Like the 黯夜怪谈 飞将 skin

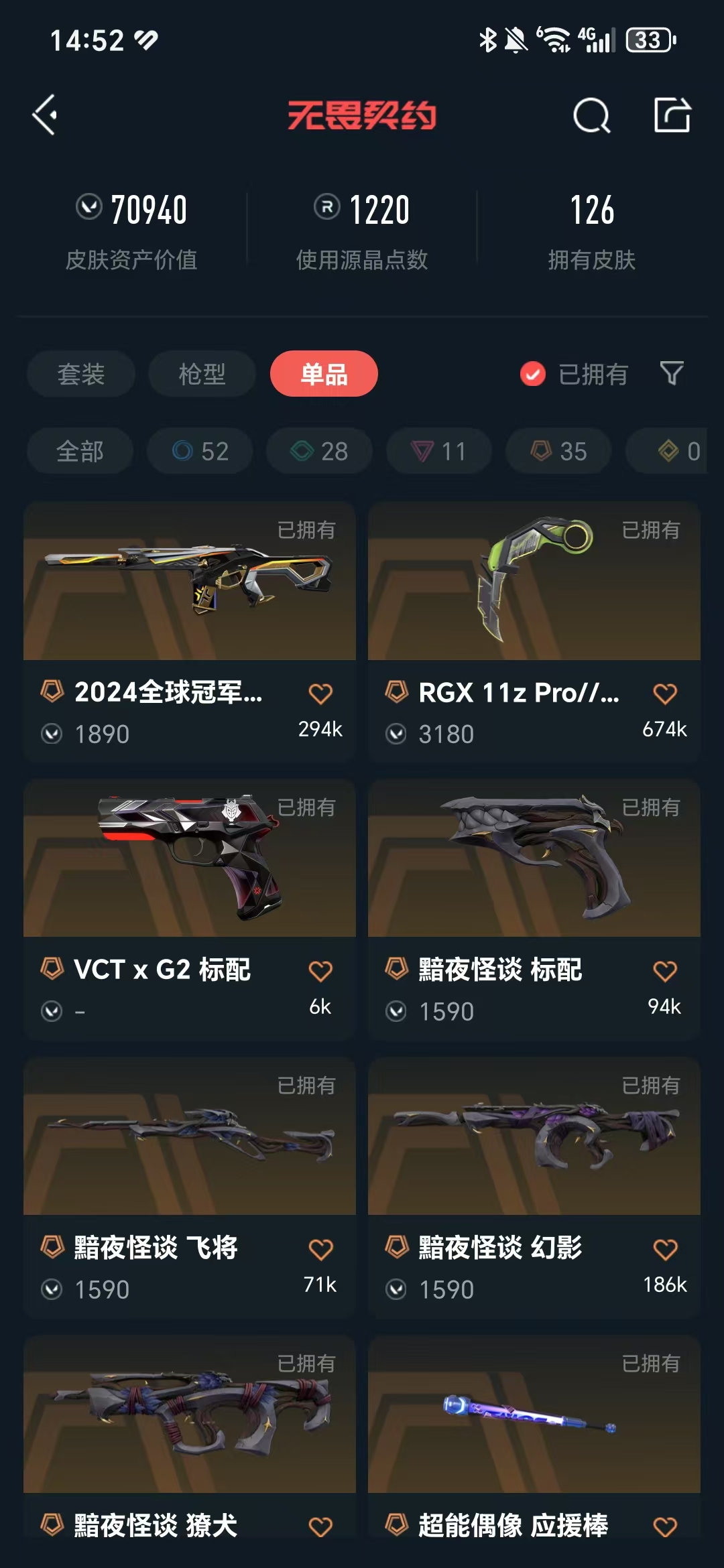[x=320, y=1249]
